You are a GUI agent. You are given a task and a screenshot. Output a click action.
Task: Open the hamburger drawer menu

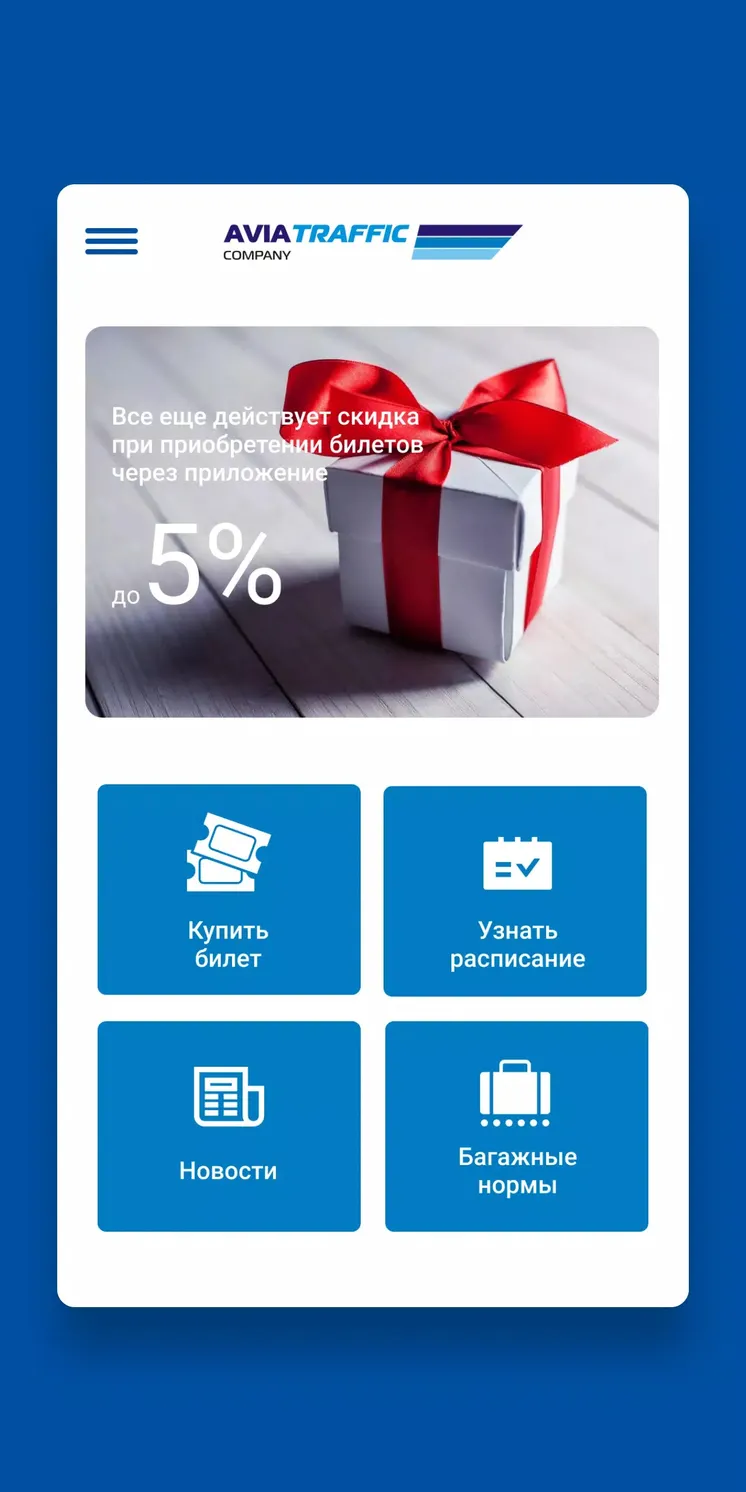point(111,241)
